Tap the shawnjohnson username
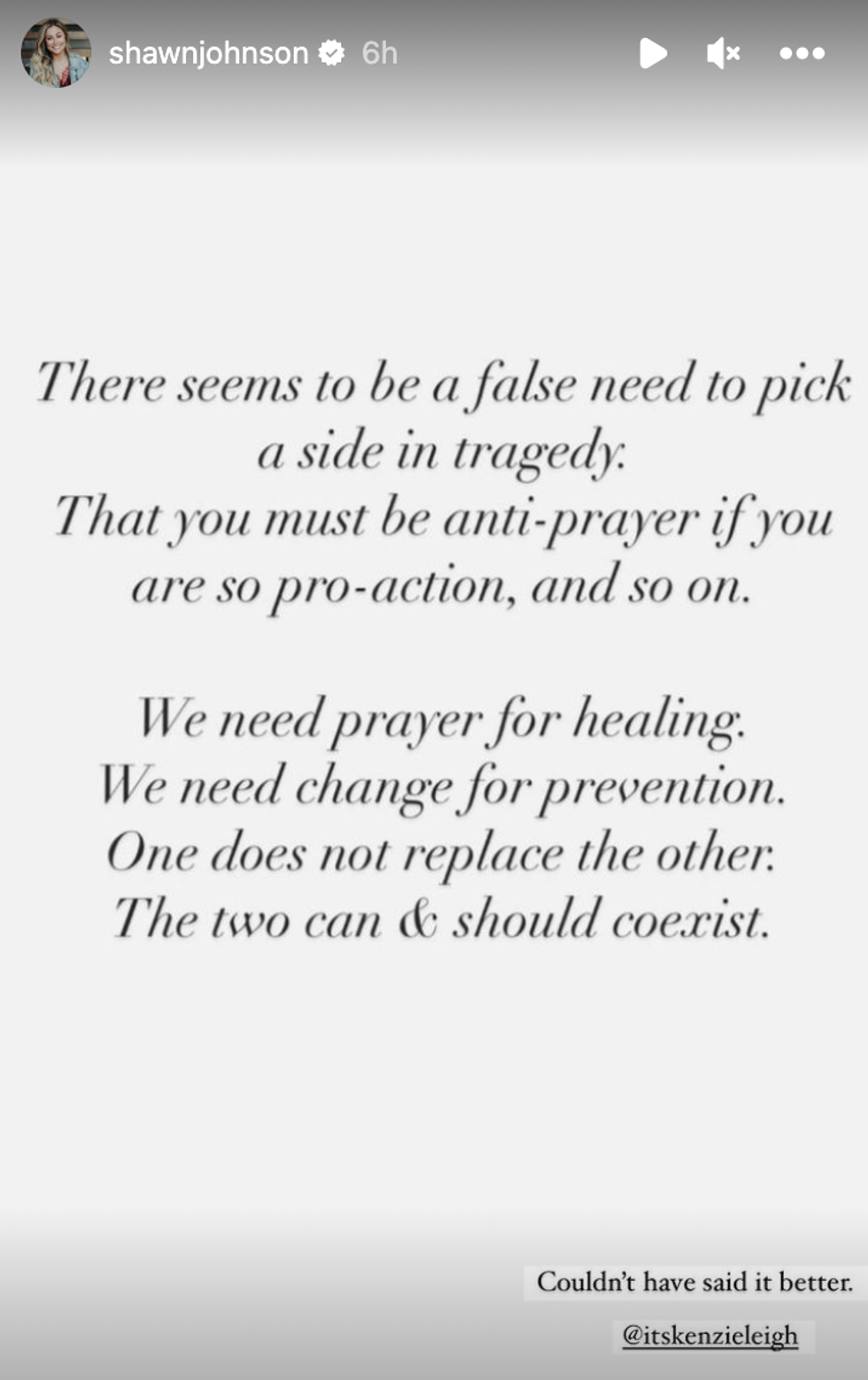The width and height of the screenshot is (868, 1380). [x=208, y=53]
